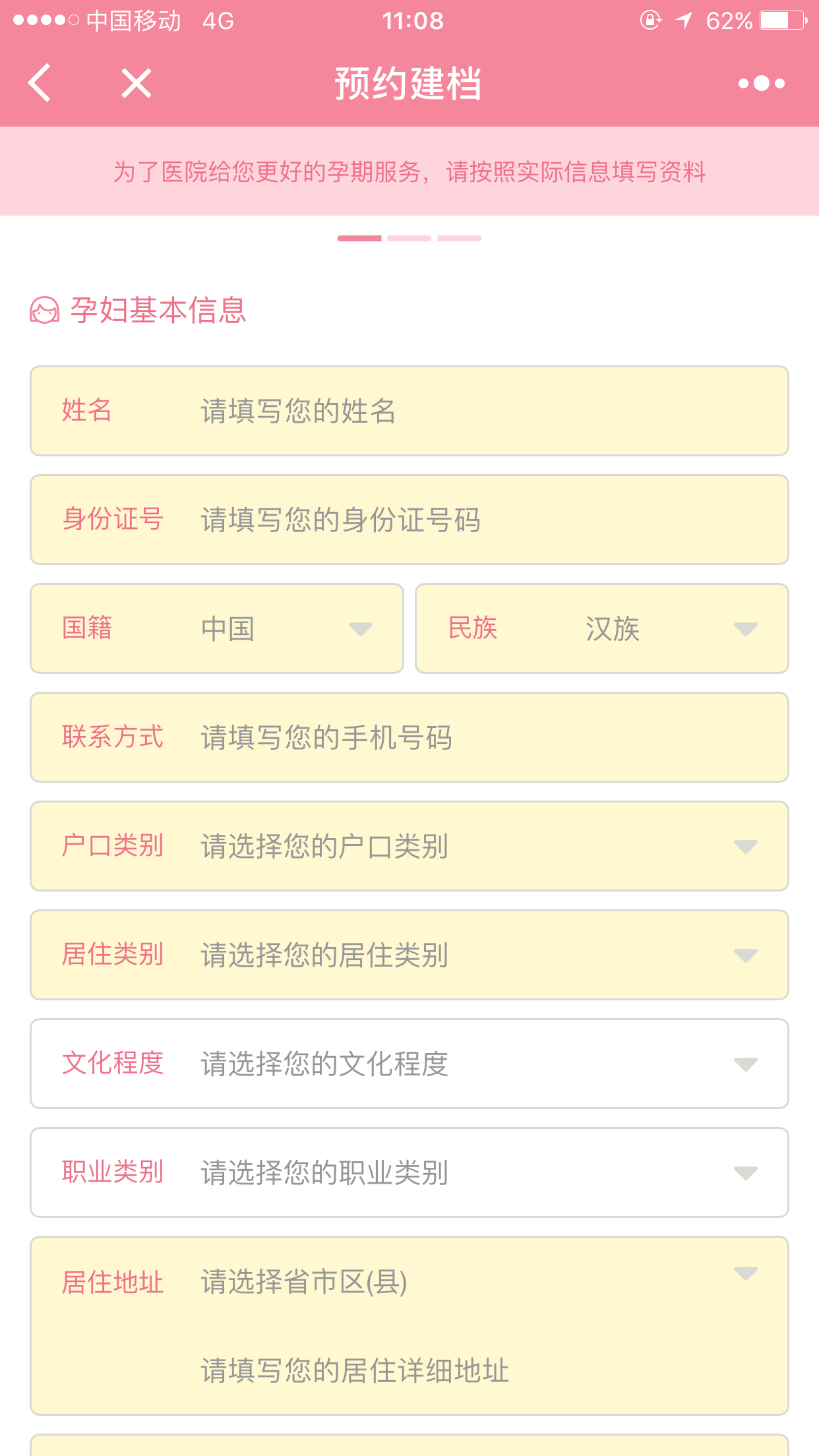This screenshot has height=1456, width=819.
Task: Open the 国籍 nationality dropdown
Action: click(x=217, y=628)
